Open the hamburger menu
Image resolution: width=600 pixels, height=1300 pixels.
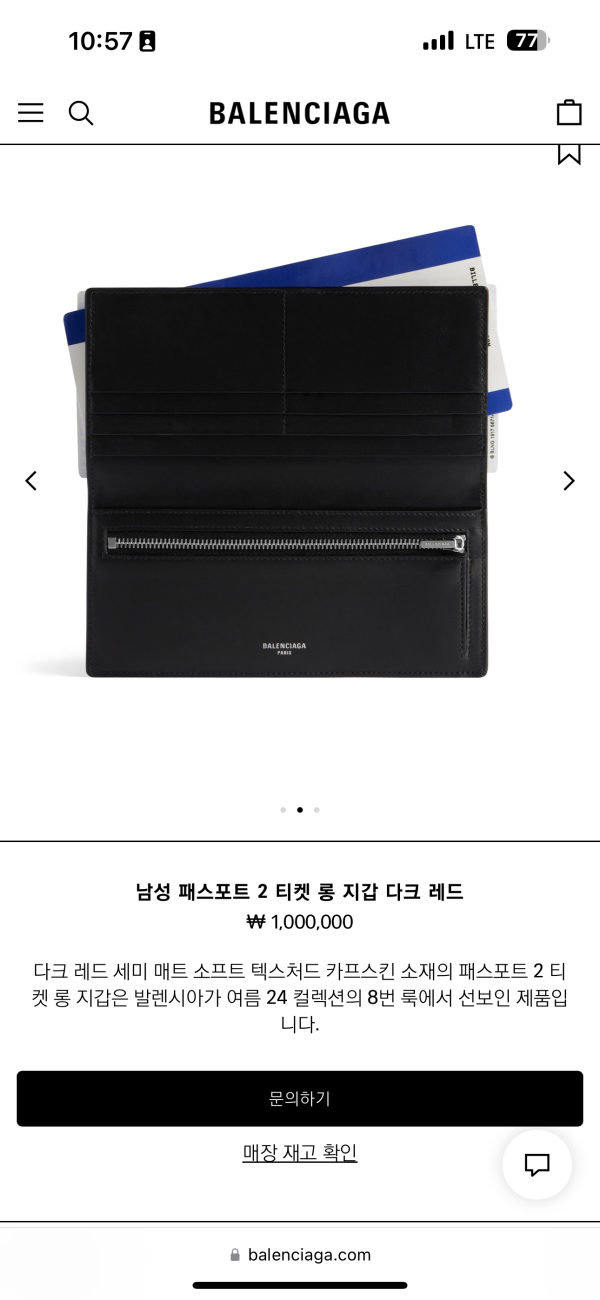[x=31, y=113]
